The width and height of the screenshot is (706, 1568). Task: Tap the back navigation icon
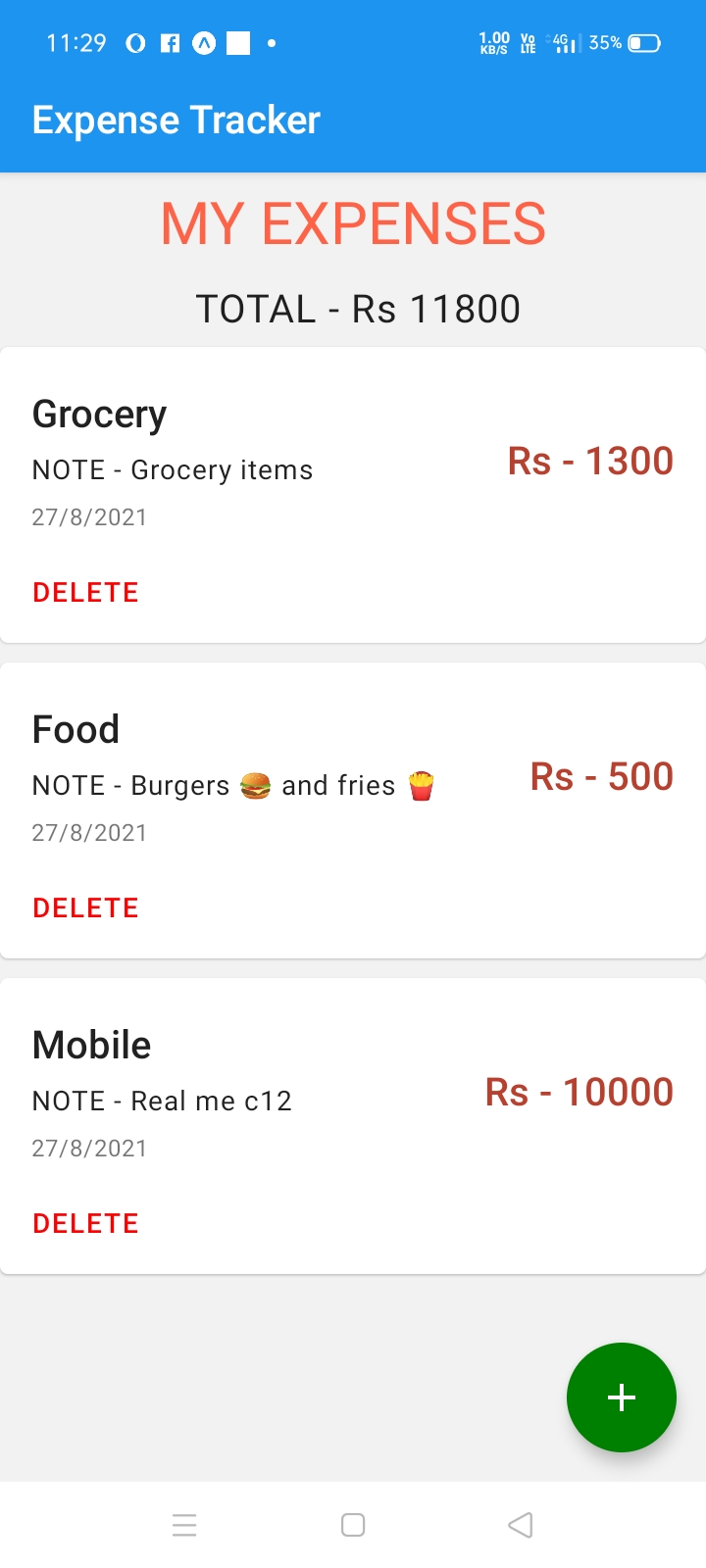(521, 1525)
